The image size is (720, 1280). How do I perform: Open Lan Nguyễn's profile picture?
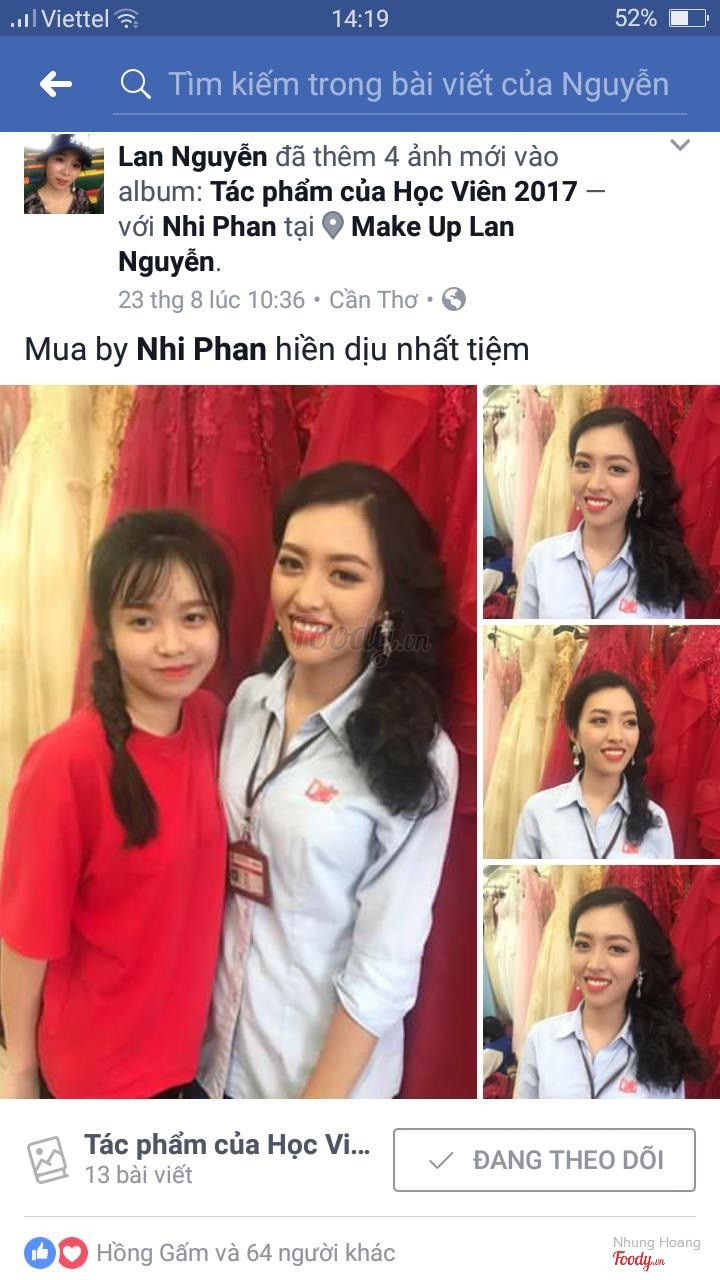pos(64,174)
